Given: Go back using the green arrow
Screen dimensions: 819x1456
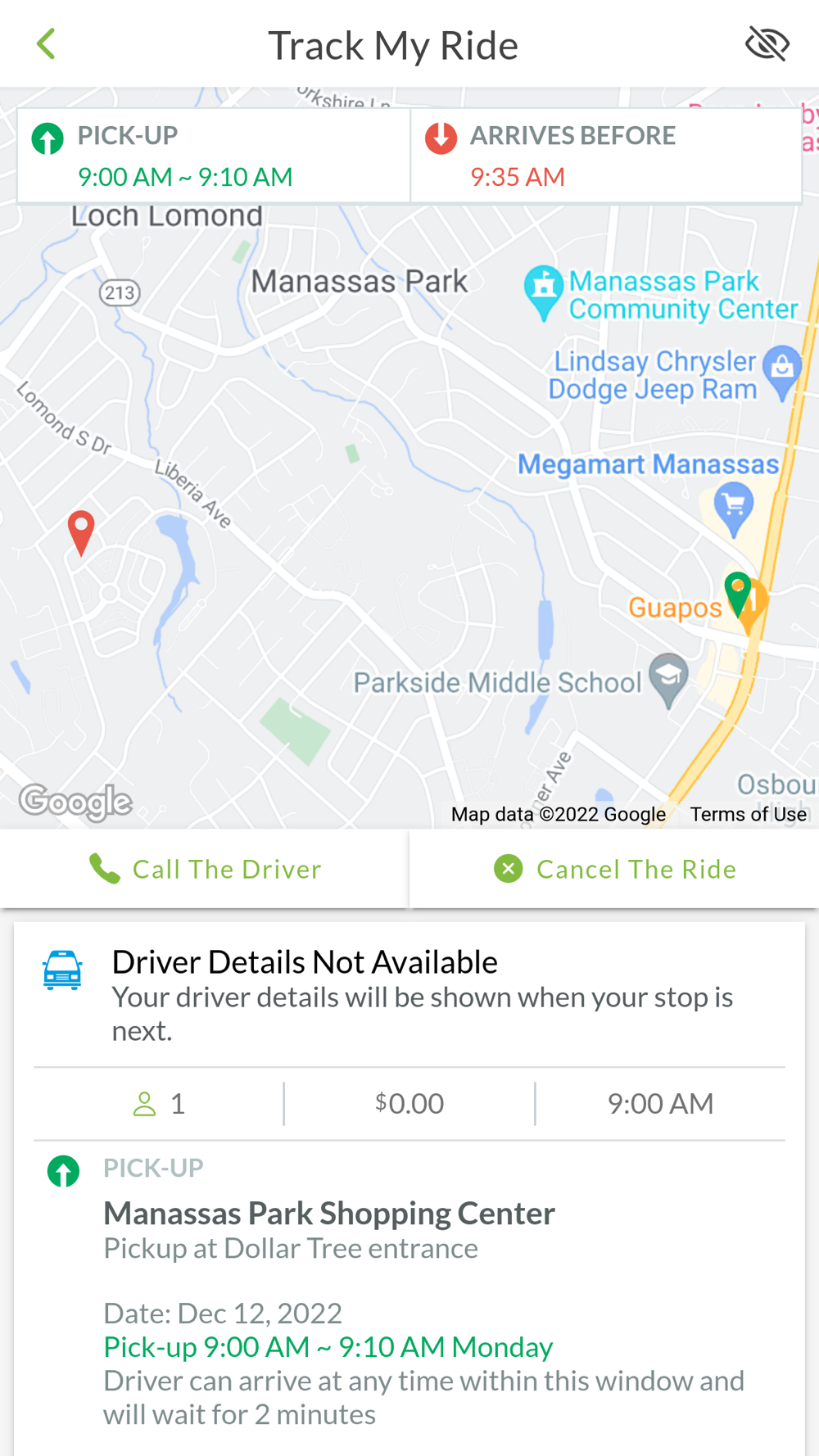Looking at the screenshot, I should point(46,44).
